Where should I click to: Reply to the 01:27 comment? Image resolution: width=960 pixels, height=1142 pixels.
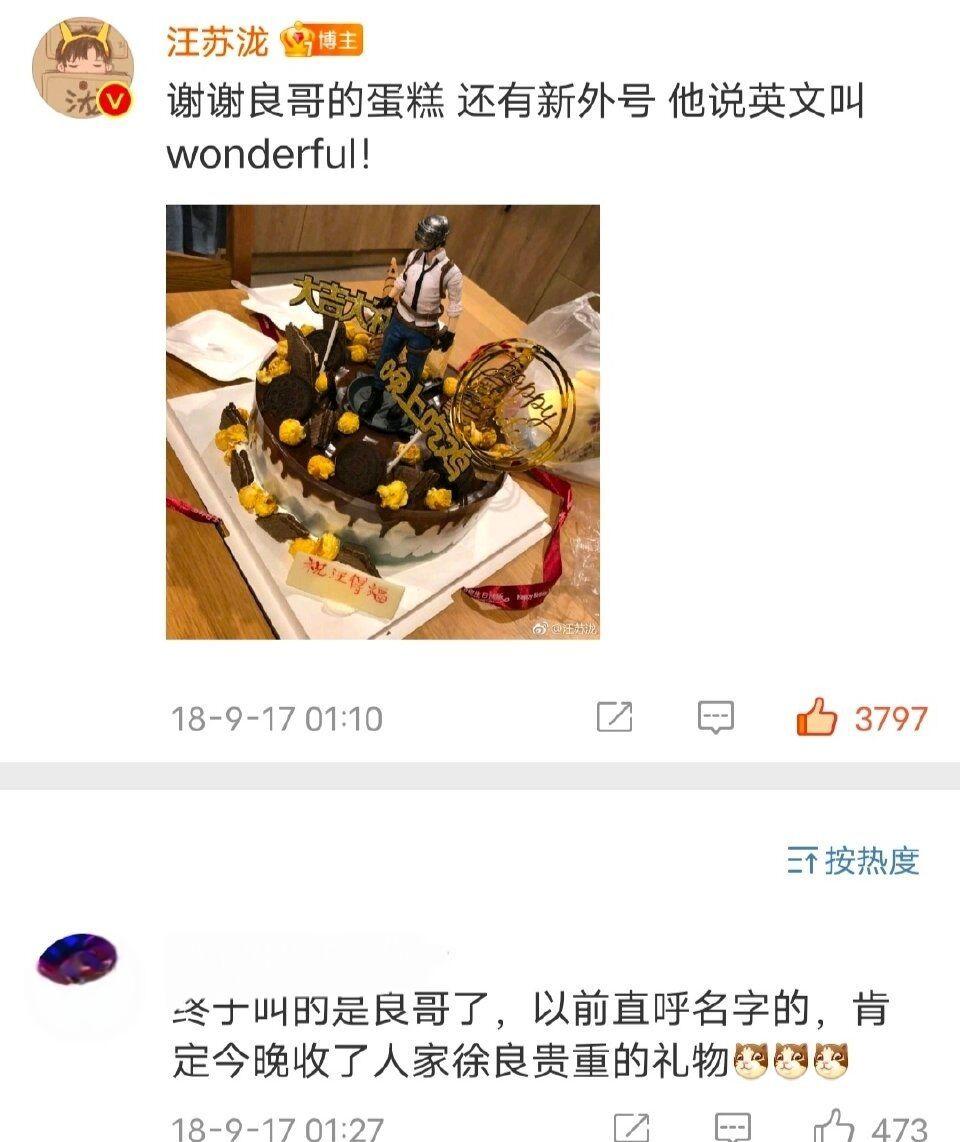pyautogui.click(x=735, y=1129)
